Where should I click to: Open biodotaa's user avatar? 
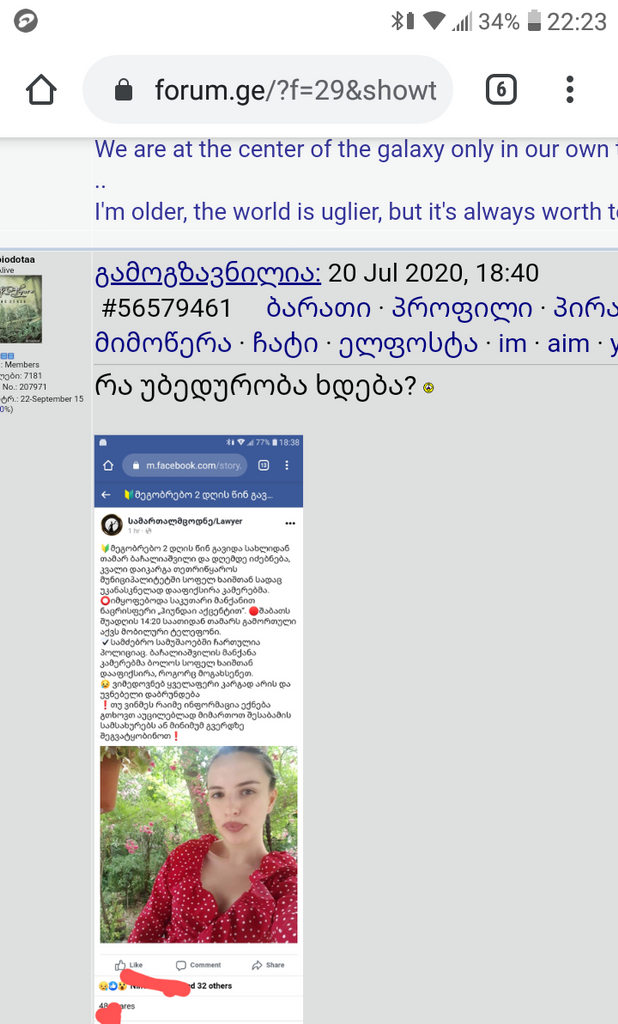[20, 310]
